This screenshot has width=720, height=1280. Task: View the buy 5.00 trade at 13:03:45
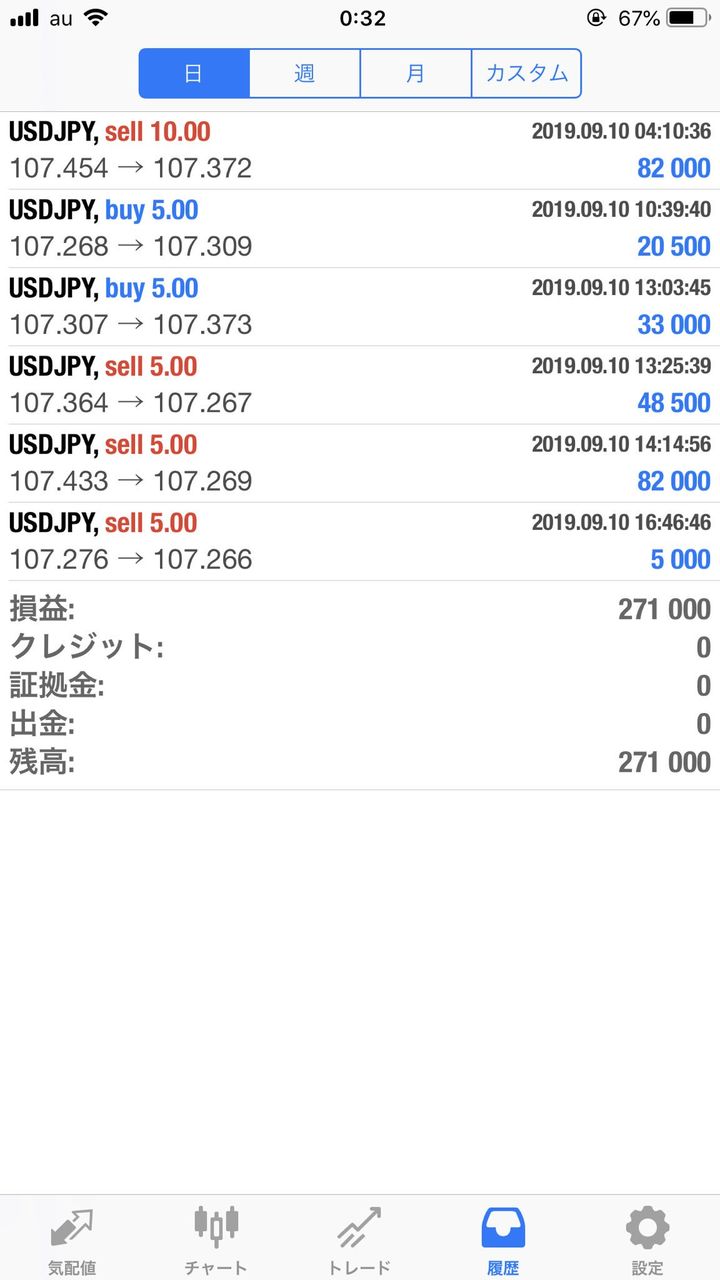[360, 306]
